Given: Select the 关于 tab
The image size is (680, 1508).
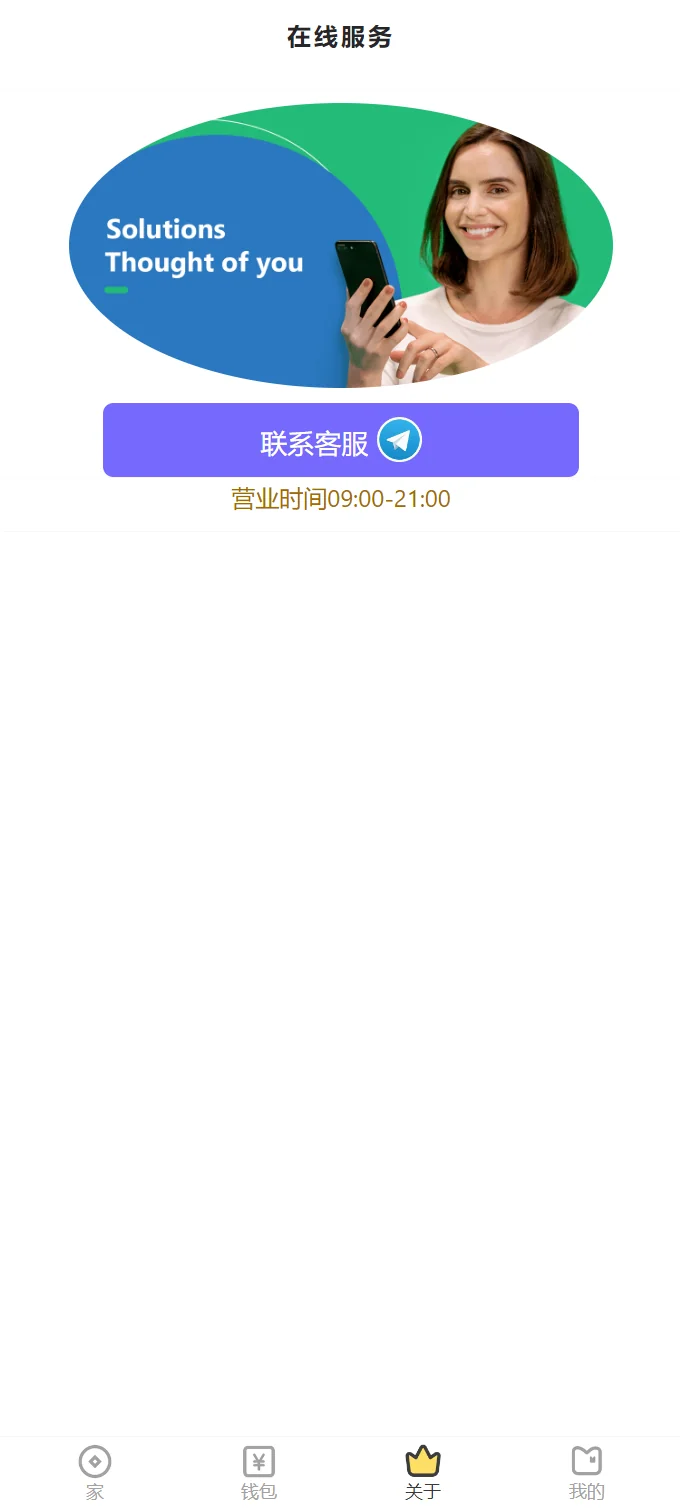Looking at the screenshot, I should click(x=423, y=1472).
